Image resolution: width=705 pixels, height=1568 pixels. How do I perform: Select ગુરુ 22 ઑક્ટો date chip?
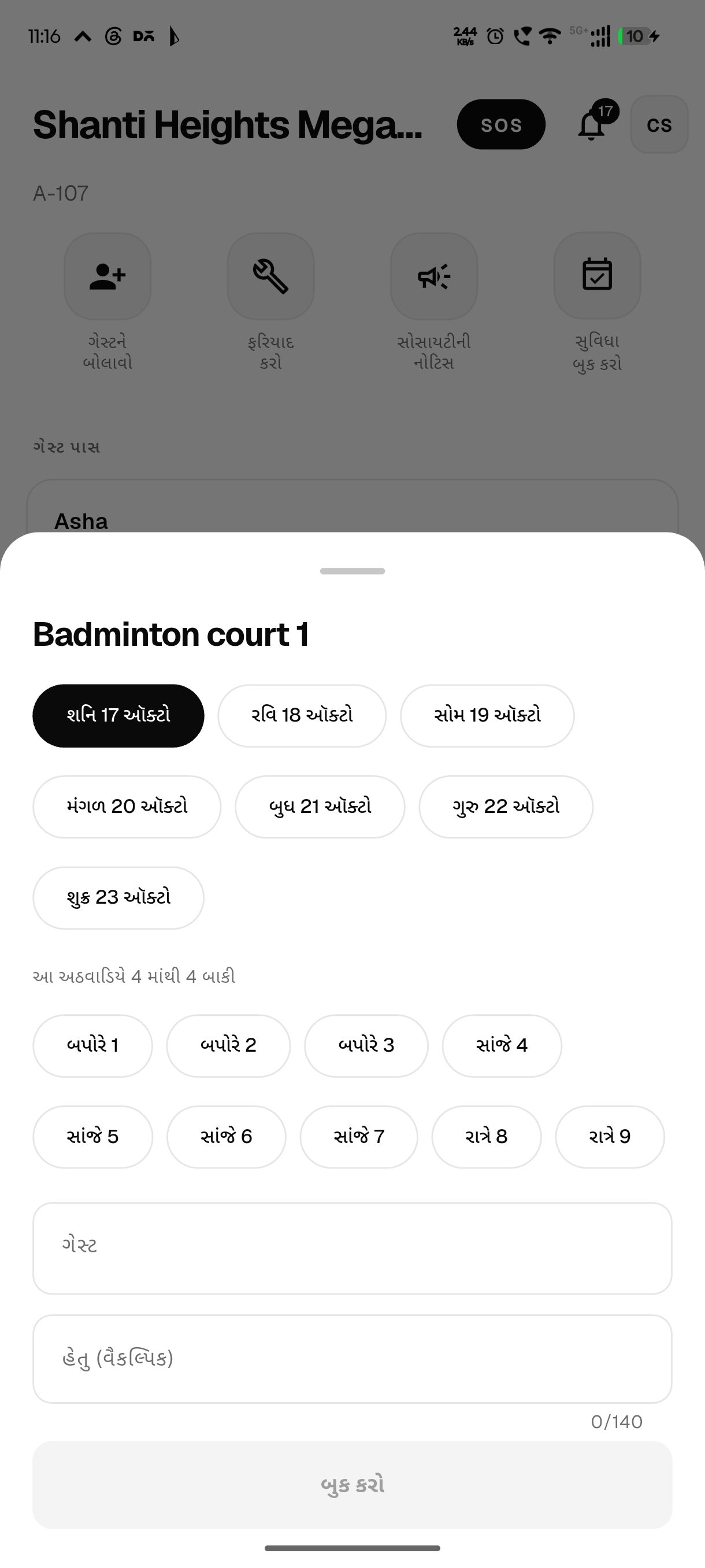506,807
